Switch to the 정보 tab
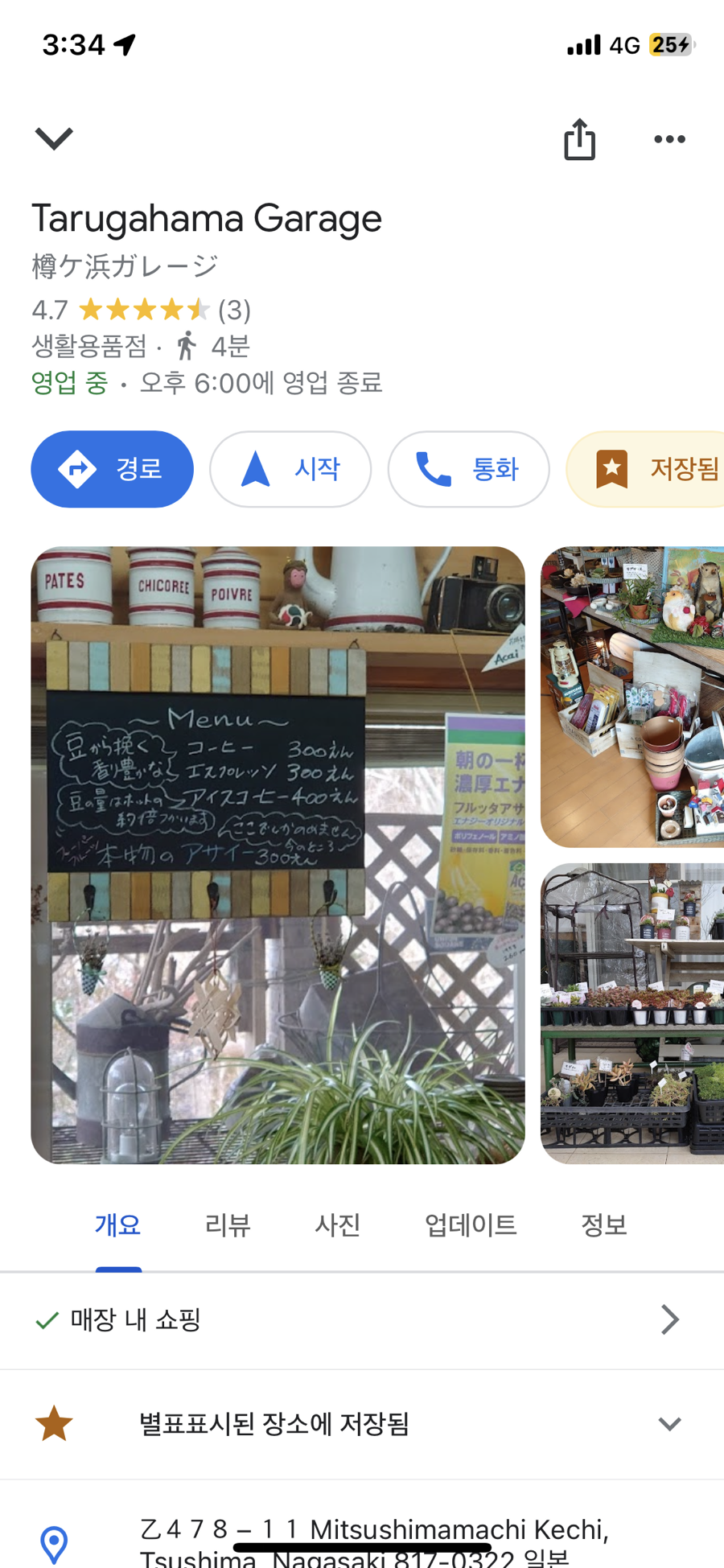Viewport: 724px width, 1568px height. click(x=603, y=1225)
